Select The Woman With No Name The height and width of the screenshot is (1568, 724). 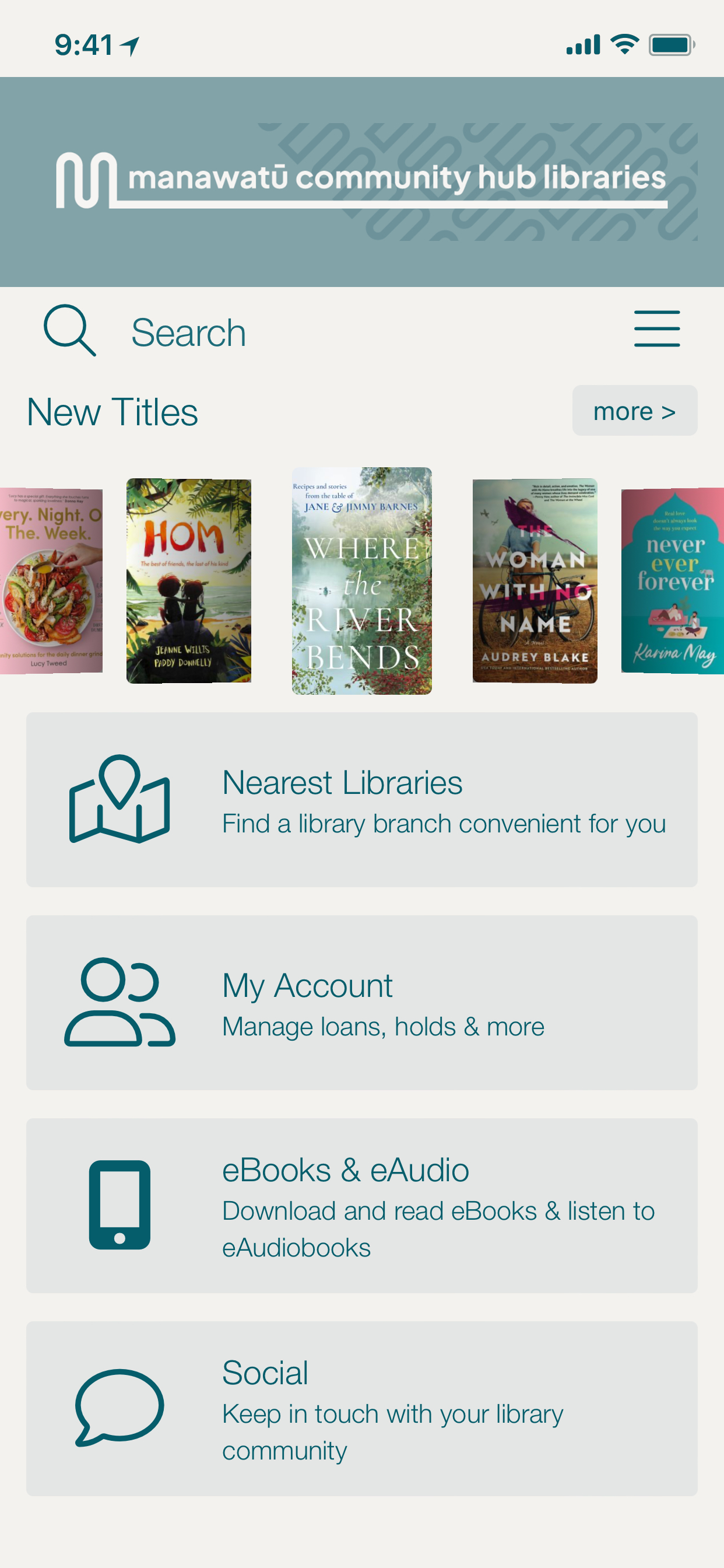pos(535,580)
